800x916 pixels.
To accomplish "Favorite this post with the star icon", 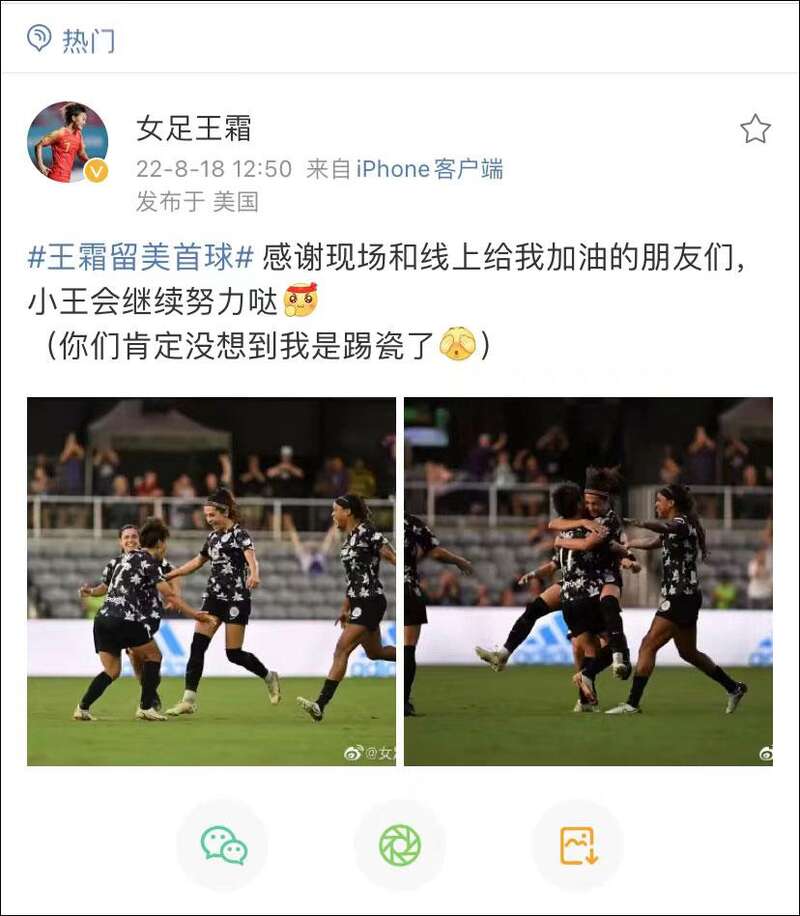I will tap(755, 129).
